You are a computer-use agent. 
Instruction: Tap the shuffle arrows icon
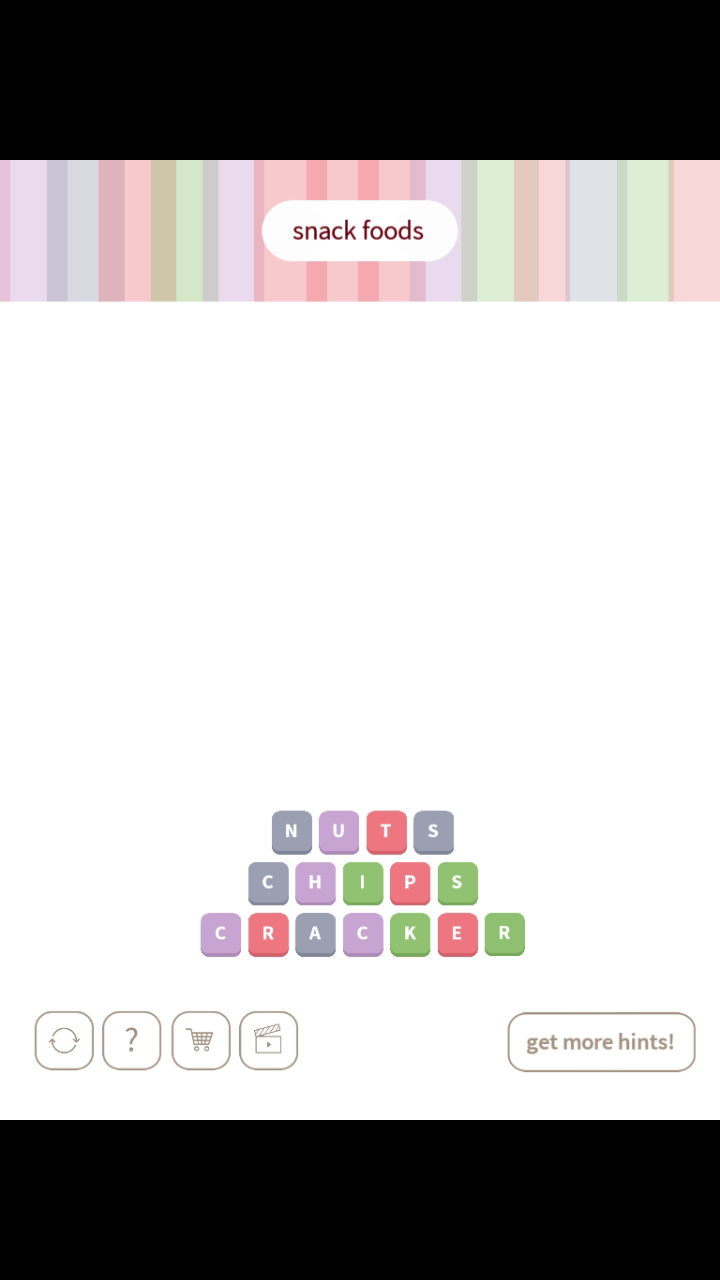click(x=64, y=1041)
